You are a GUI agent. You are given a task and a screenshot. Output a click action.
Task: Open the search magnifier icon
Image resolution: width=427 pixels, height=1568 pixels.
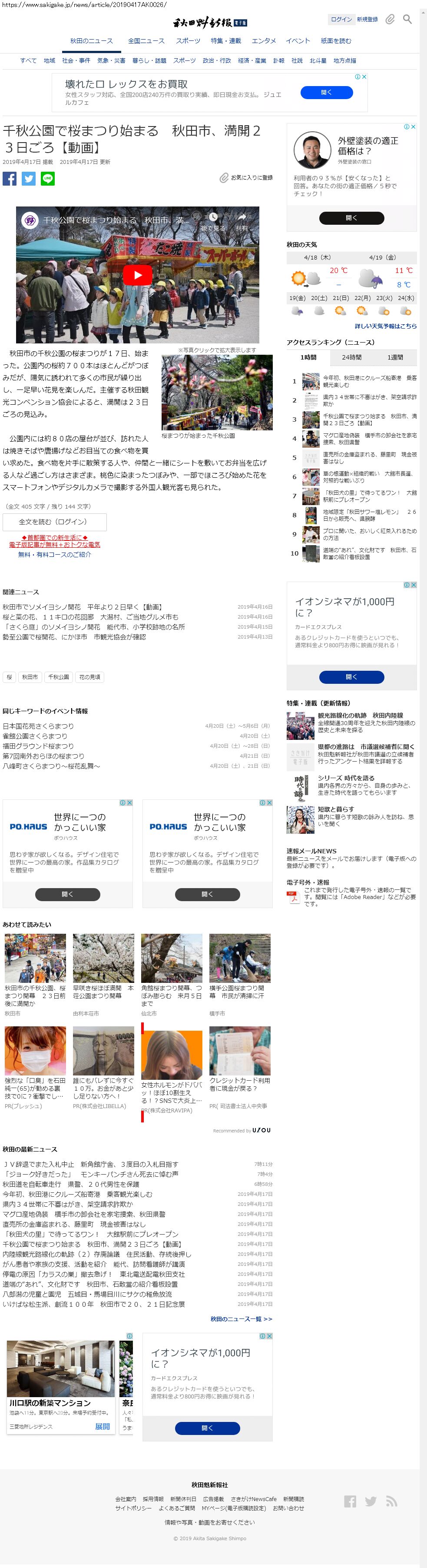[407, 20]
